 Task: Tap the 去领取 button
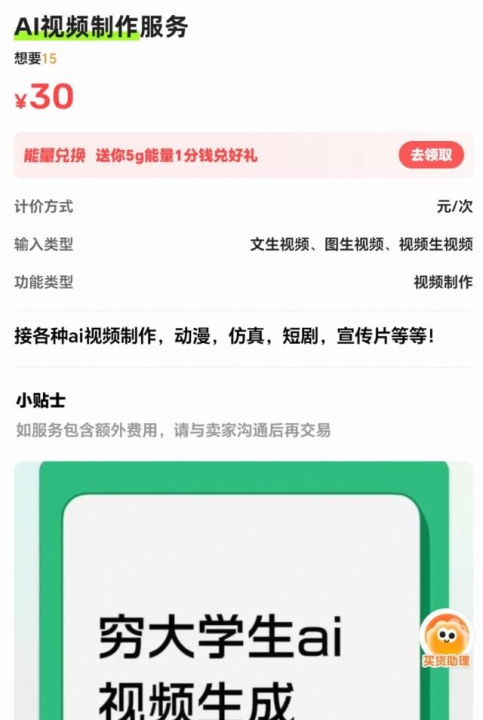431,155
